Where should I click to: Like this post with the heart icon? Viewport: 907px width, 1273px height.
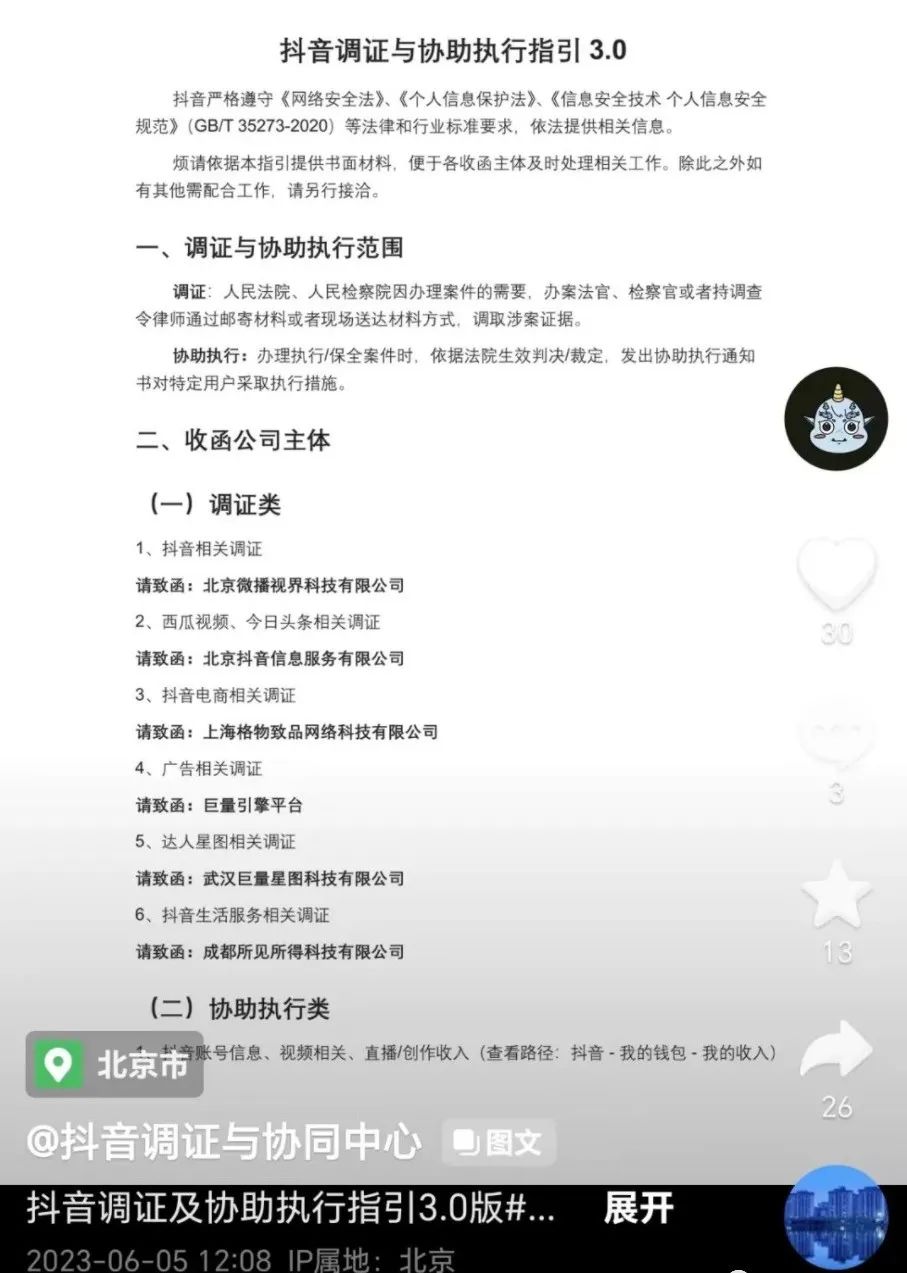pyautogui.click(x=836, y=574)
